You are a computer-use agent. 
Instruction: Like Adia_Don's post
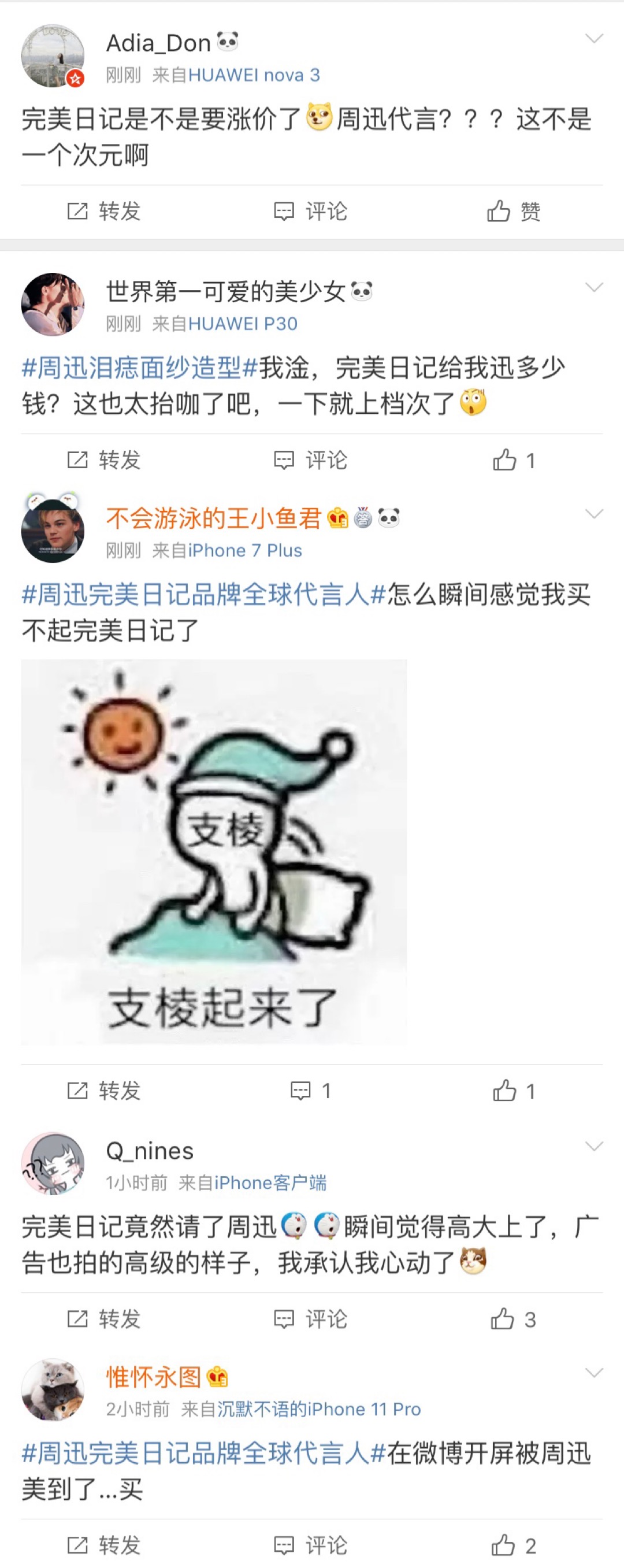click(513, 211)
